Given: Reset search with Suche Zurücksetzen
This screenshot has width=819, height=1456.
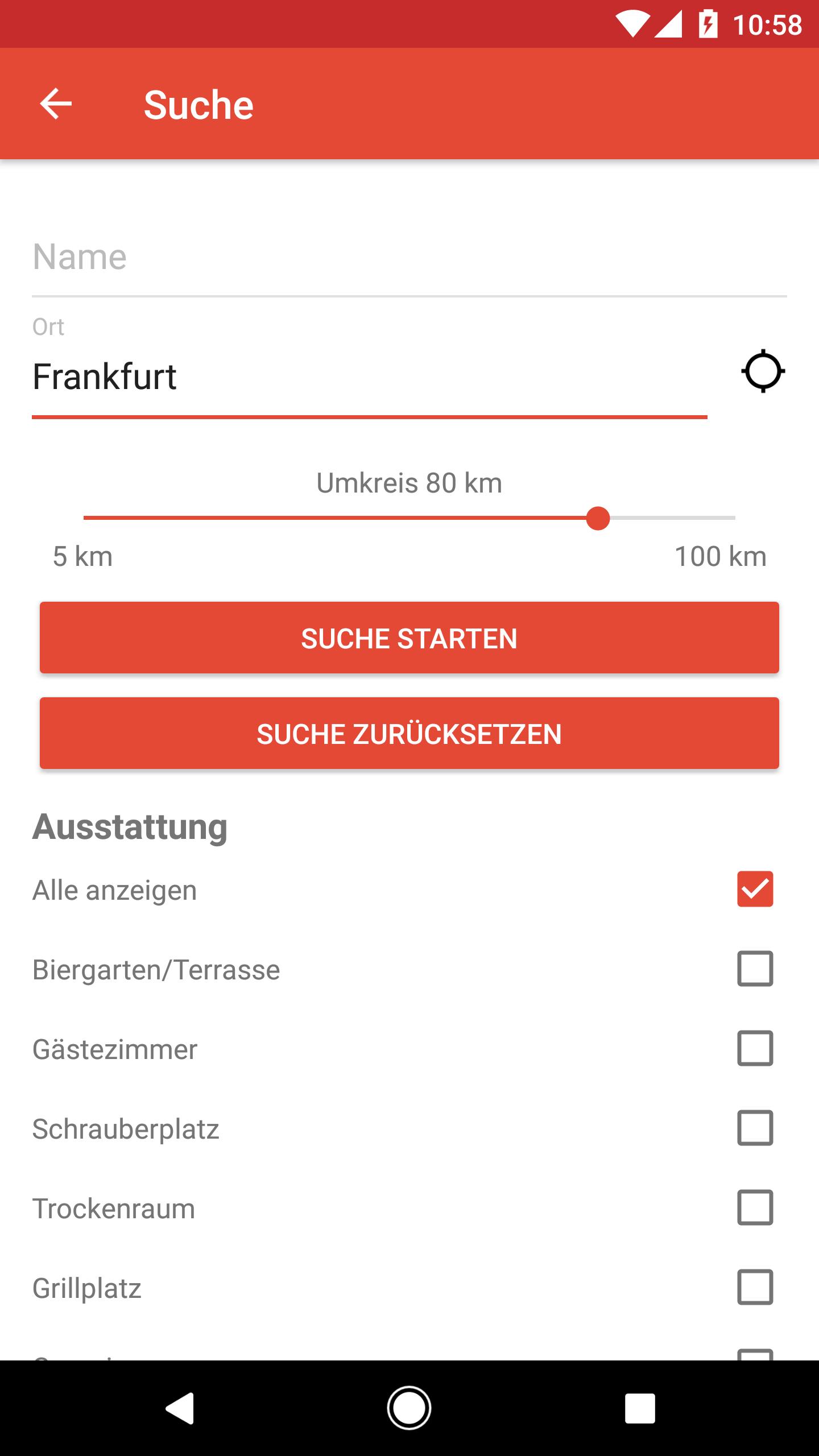Looking at the screenshot, I should 409,733.
